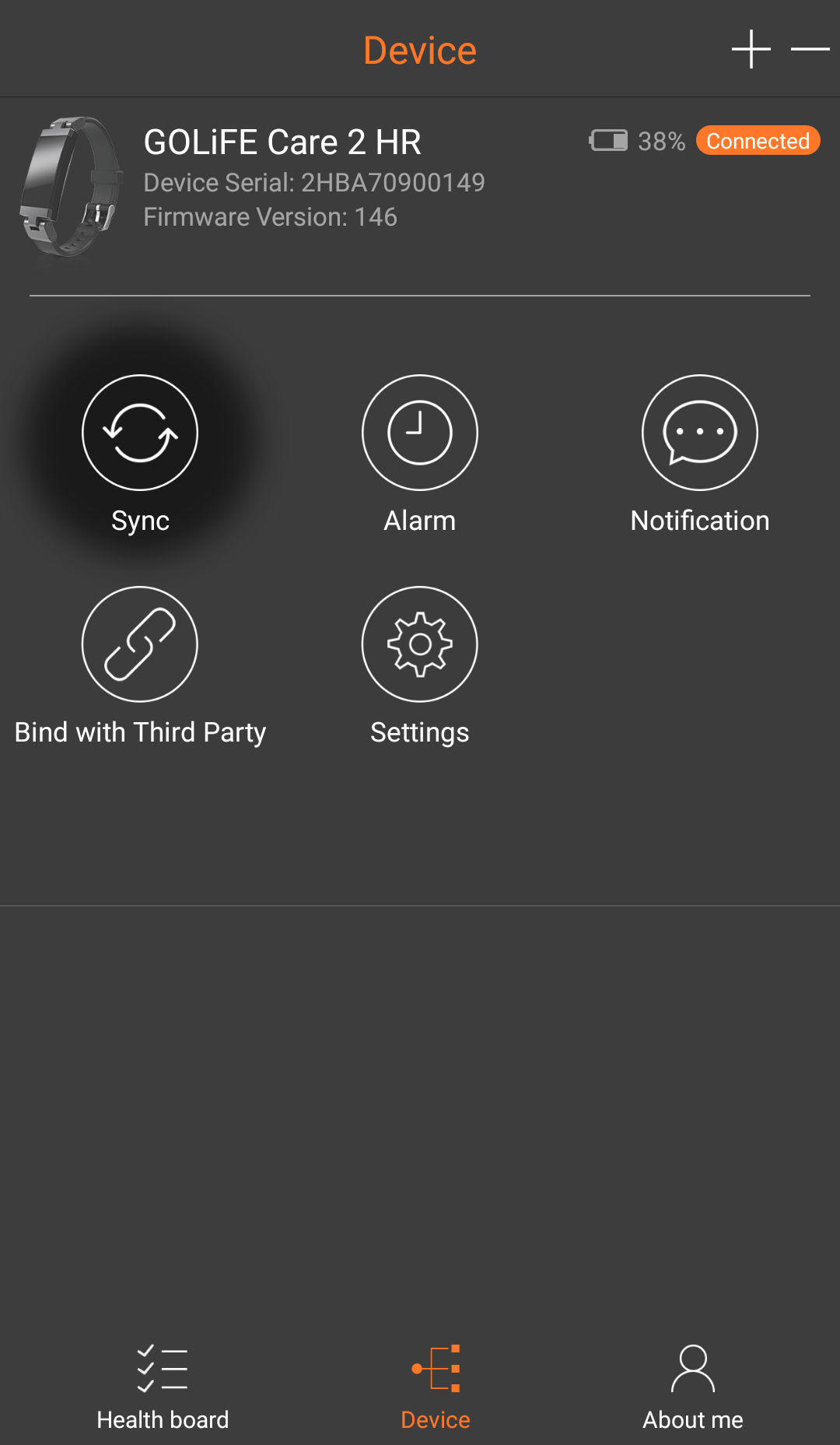Screen dimensions: 840x1445
Task: Open GOLiFE Care 2 HR device details
Action: (420, 187)
